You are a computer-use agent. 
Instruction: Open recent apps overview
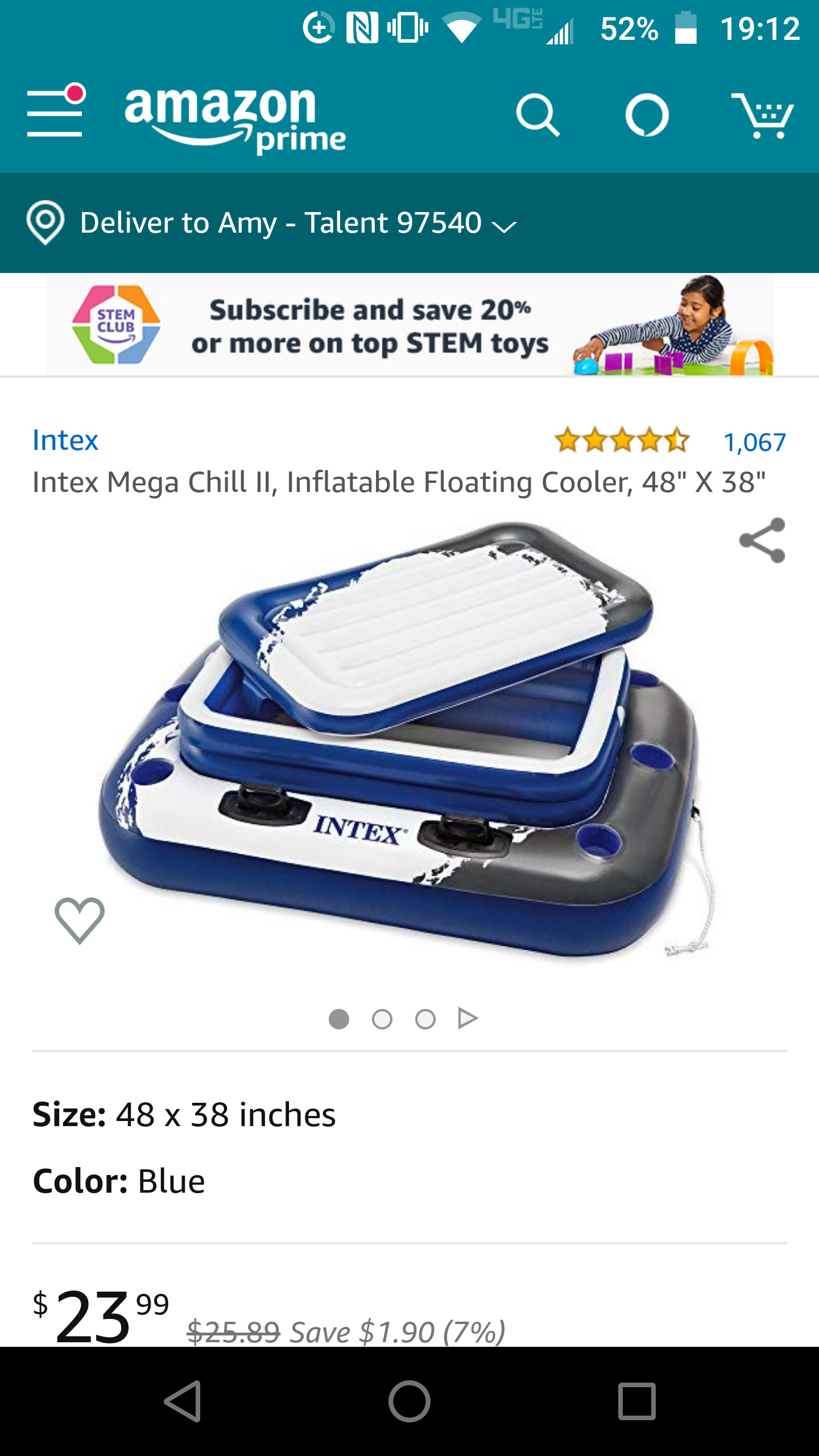point(637,1401)
